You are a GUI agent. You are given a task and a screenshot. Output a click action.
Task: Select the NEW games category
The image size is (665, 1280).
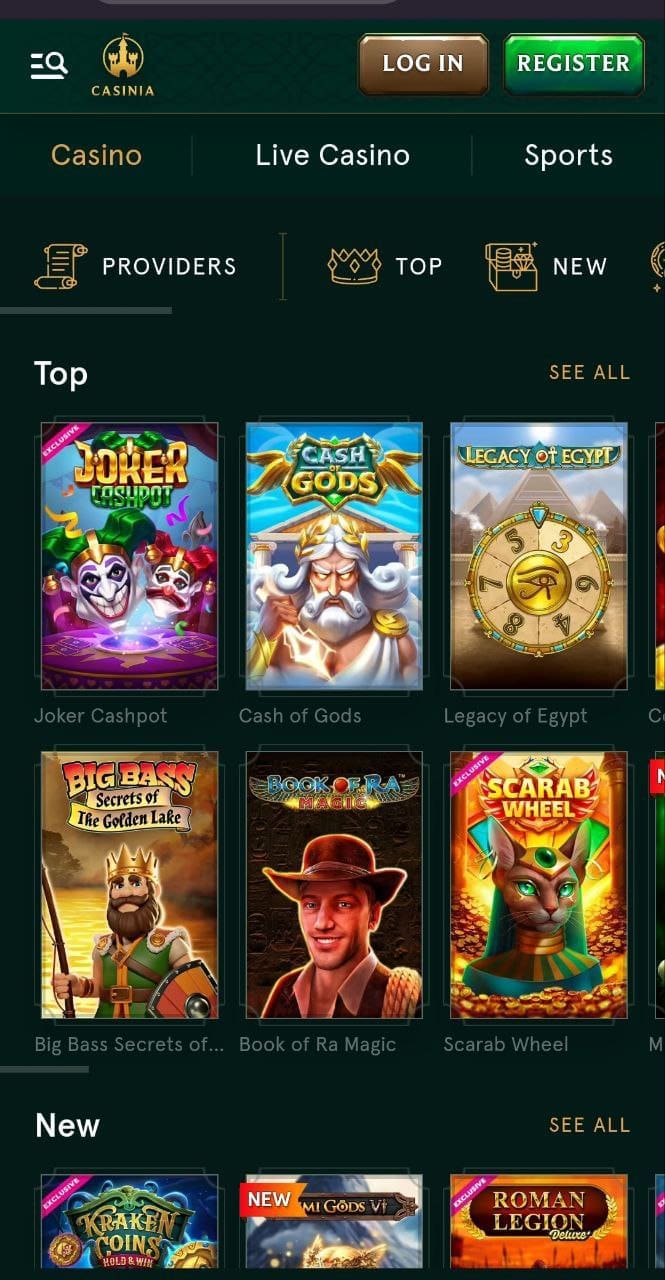[x=546, y=266]
